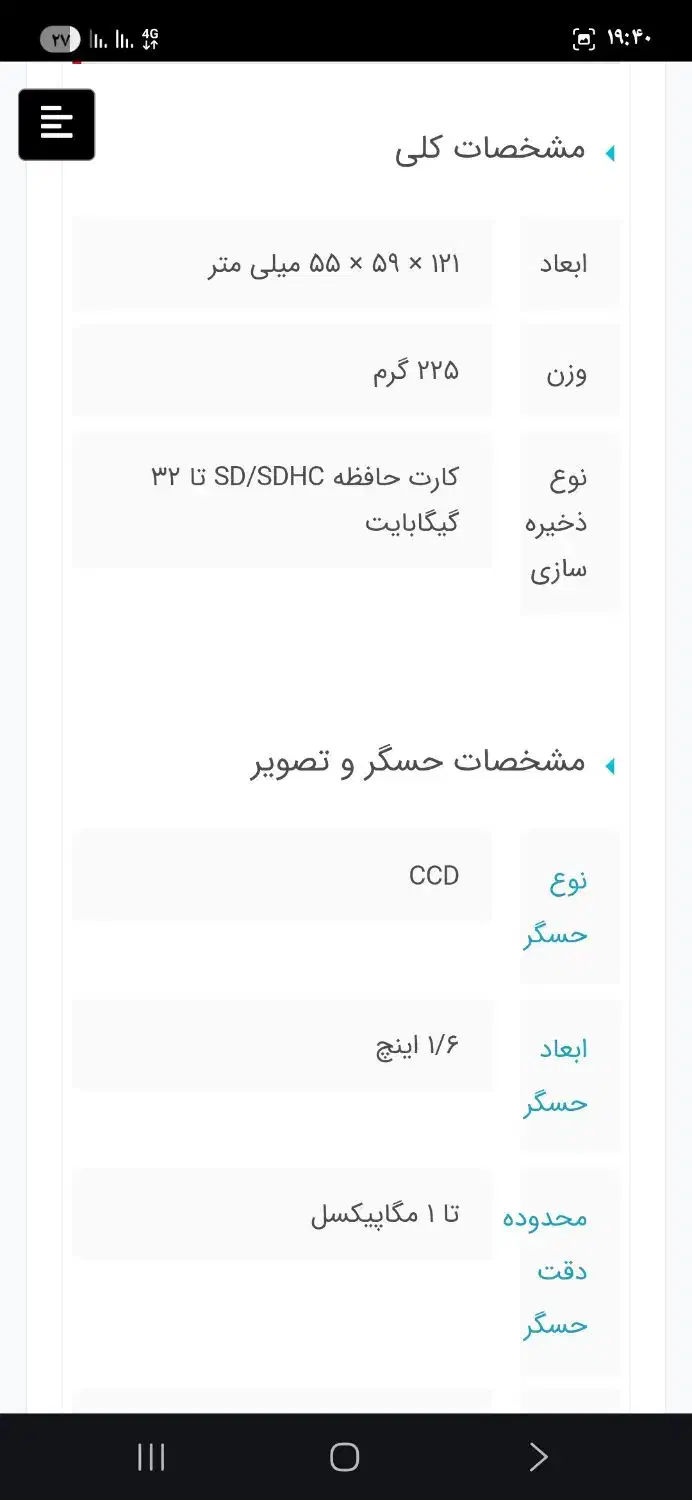Open the ابعاد حسگر link
692x1500 pixels.
[556, 1076]
